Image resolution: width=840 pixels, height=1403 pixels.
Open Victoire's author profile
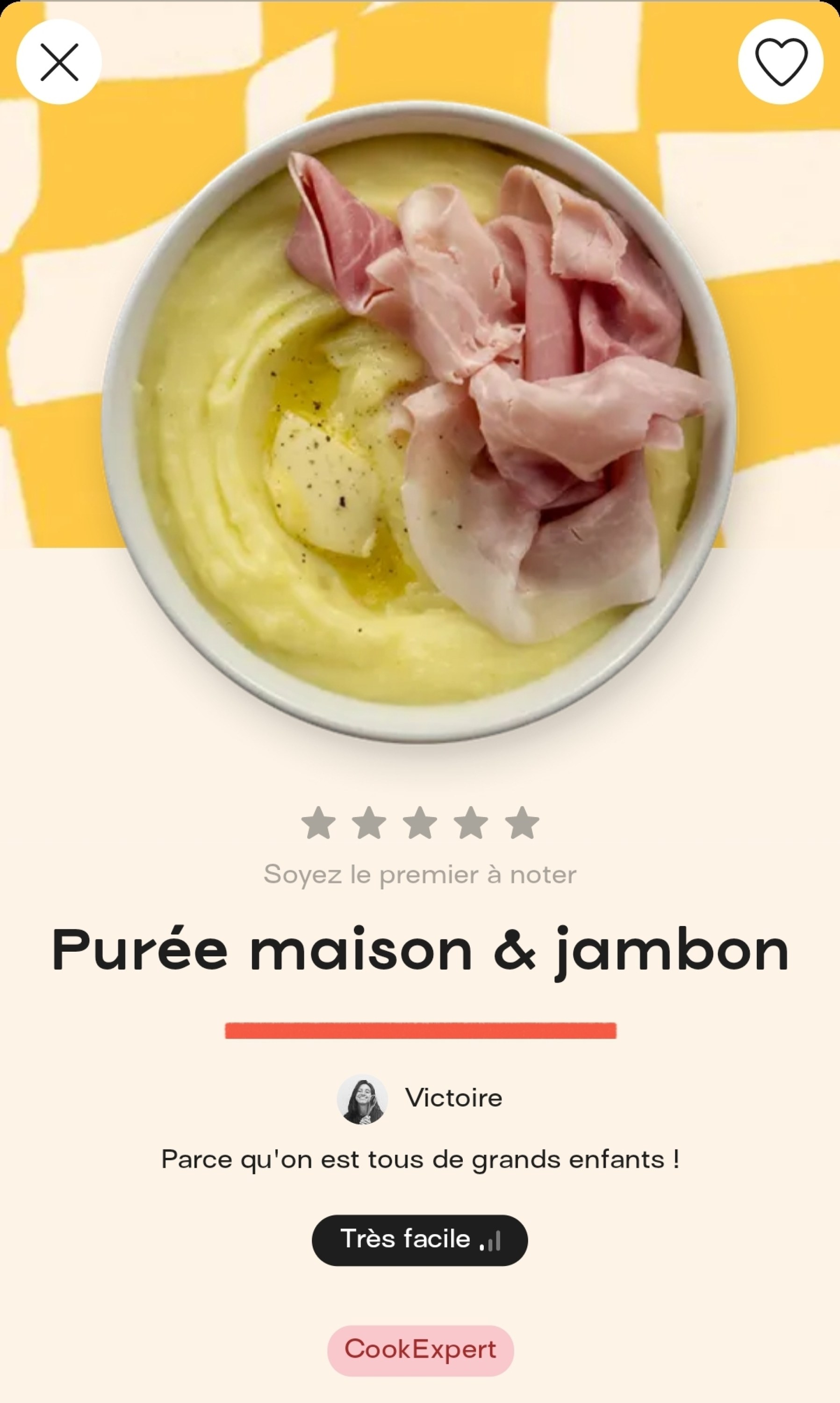419,1099
